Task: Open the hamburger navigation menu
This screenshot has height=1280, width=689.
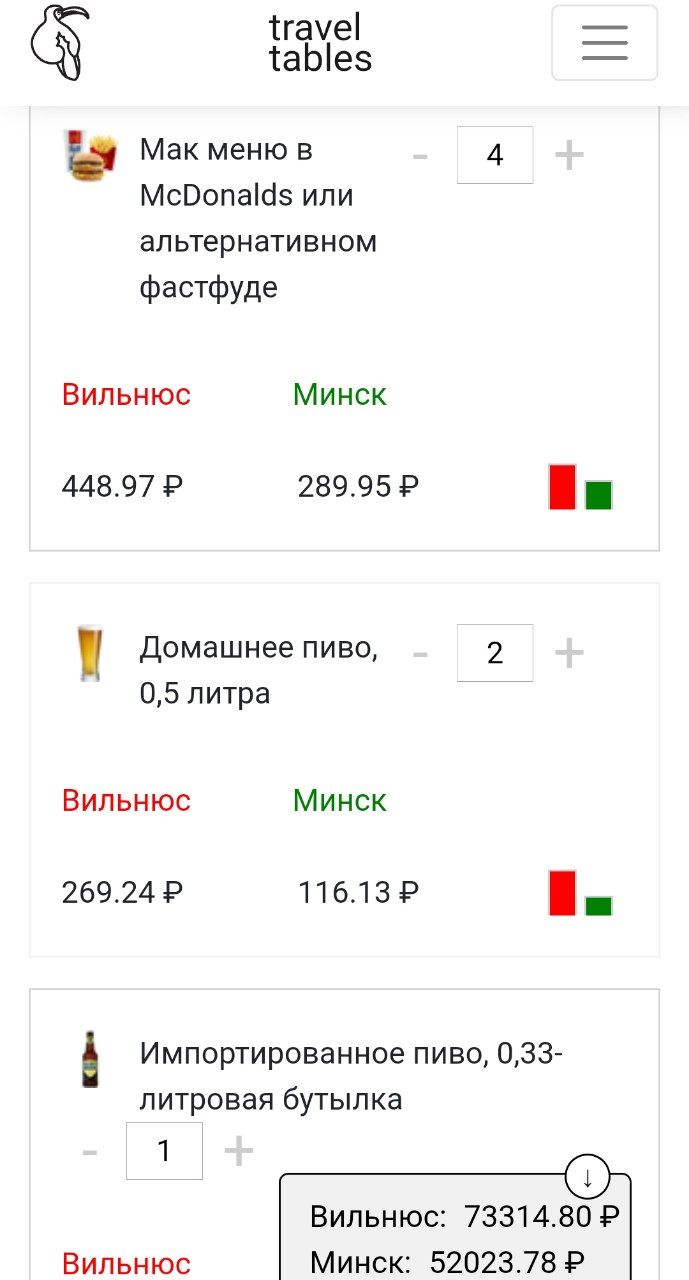Action: point(604,43)
